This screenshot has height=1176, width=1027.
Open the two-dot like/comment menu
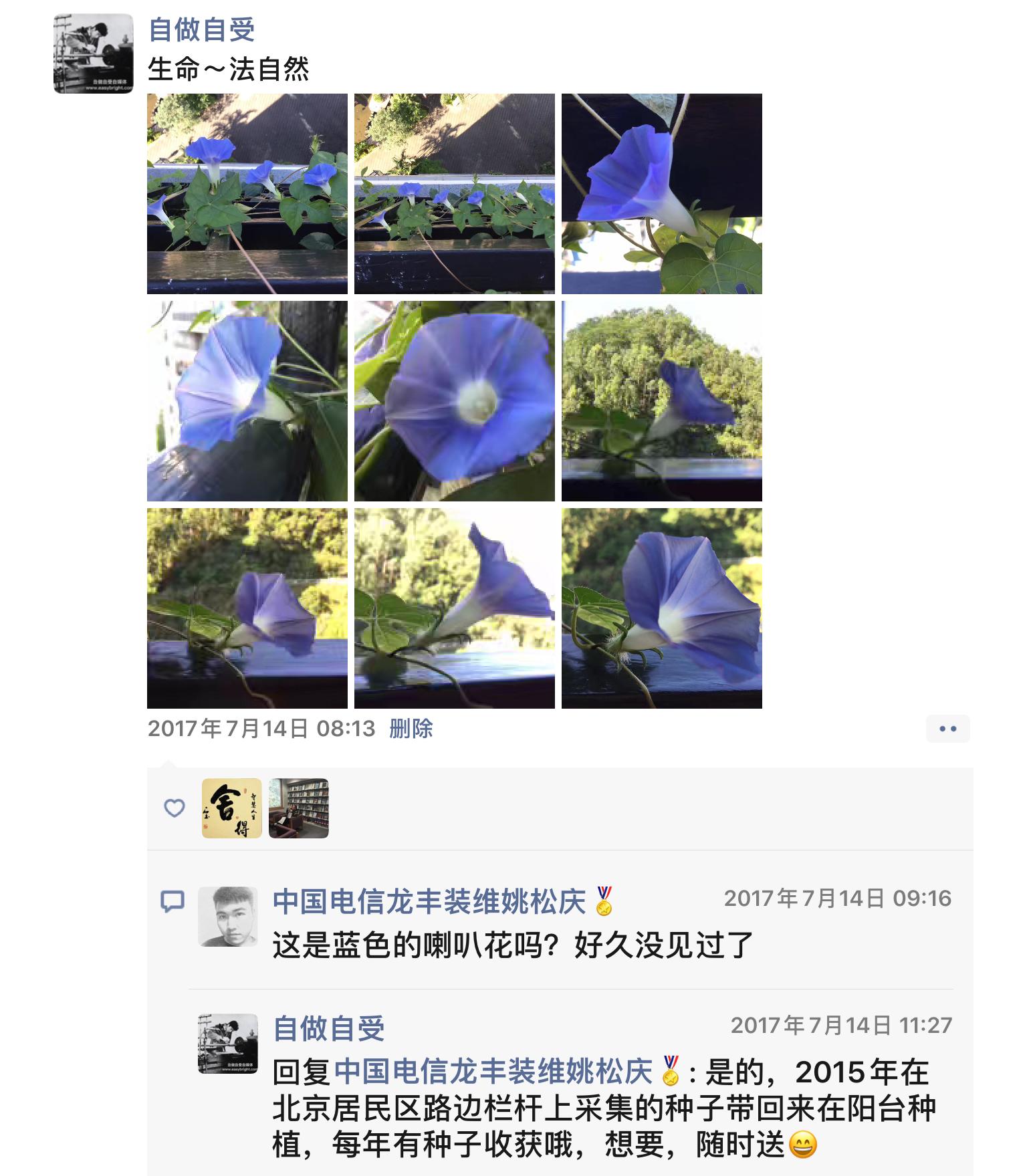point(947,729)
